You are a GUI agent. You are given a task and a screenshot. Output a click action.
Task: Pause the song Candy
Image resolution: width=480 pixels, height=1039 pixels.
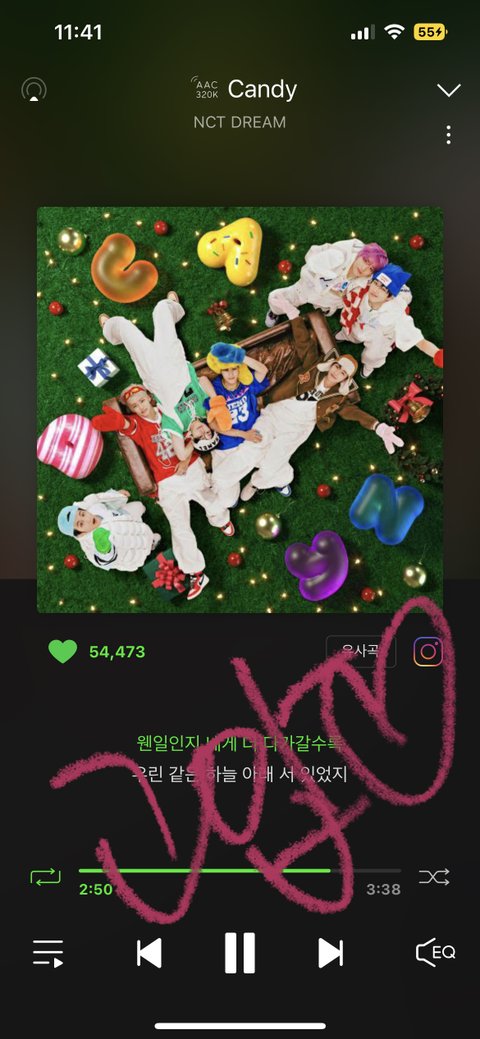click(x=239, y=953)
